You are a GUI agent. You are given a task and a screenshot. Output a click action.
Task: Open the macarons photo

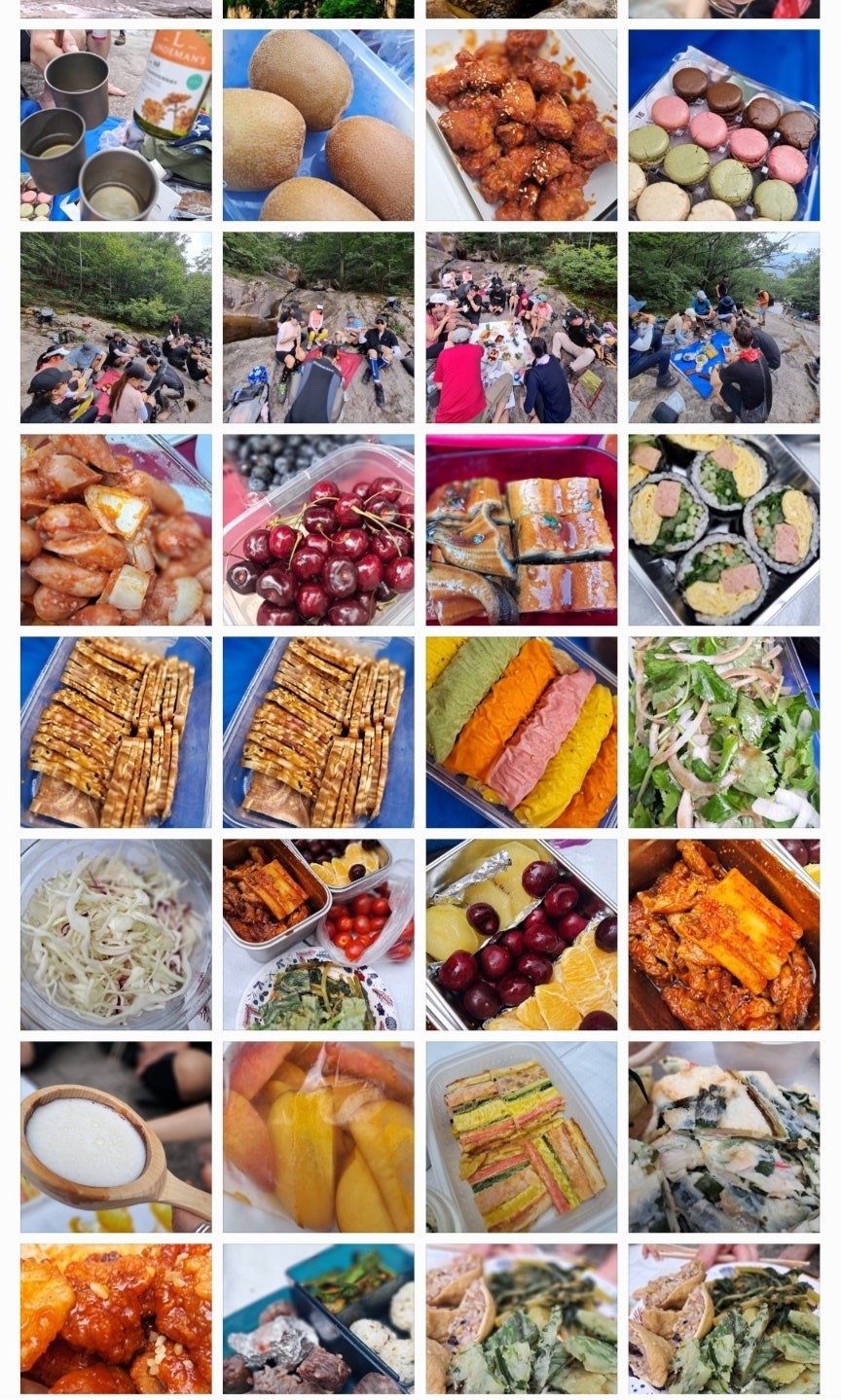(723, 126)
